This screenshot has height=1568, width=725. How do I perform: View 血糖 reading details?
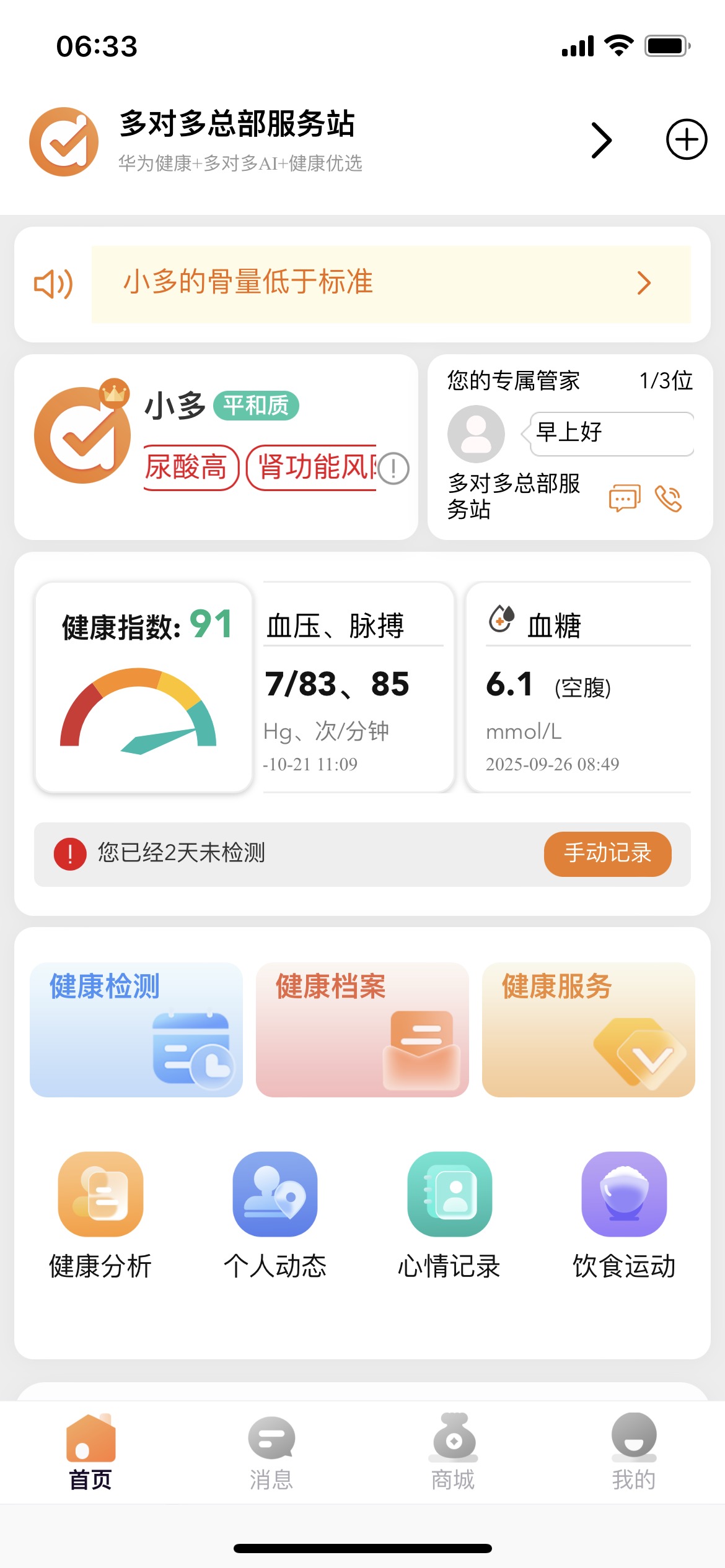tap(579, 687)
